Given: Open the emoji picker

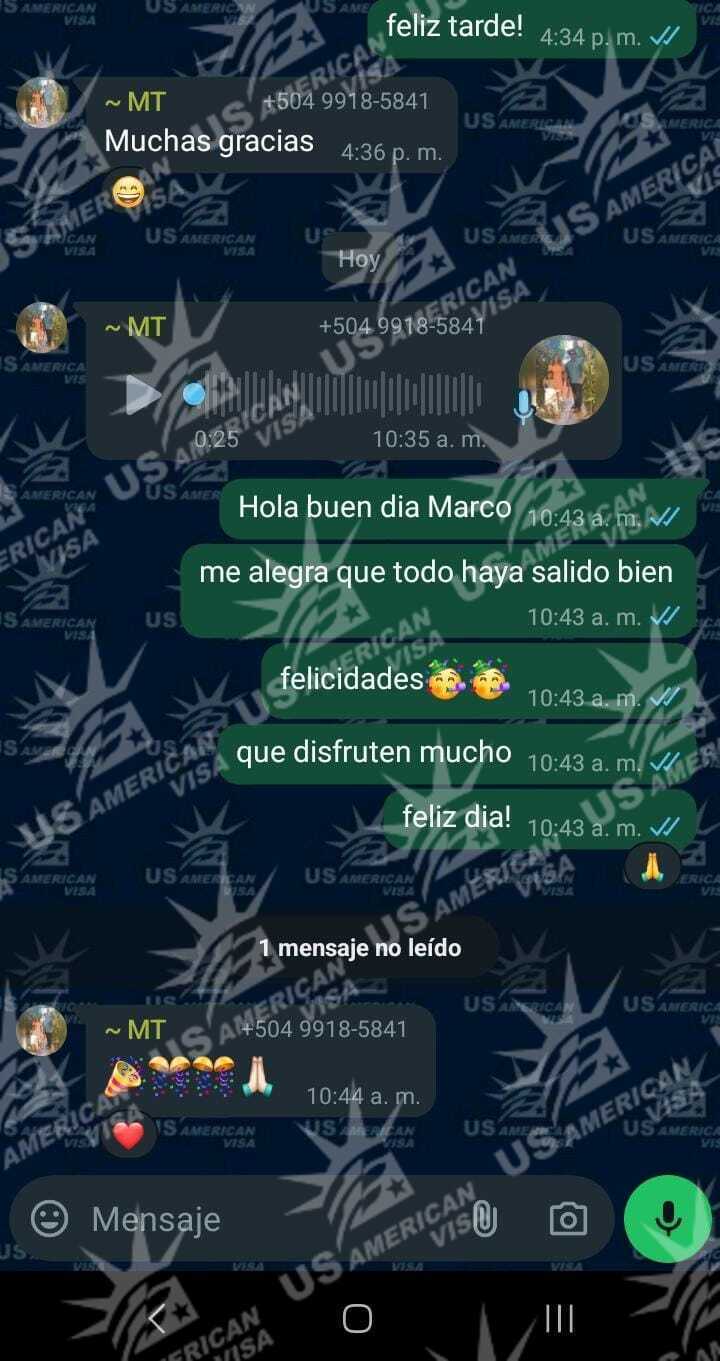Looking at the screenshot, I should pos(50,1218).
